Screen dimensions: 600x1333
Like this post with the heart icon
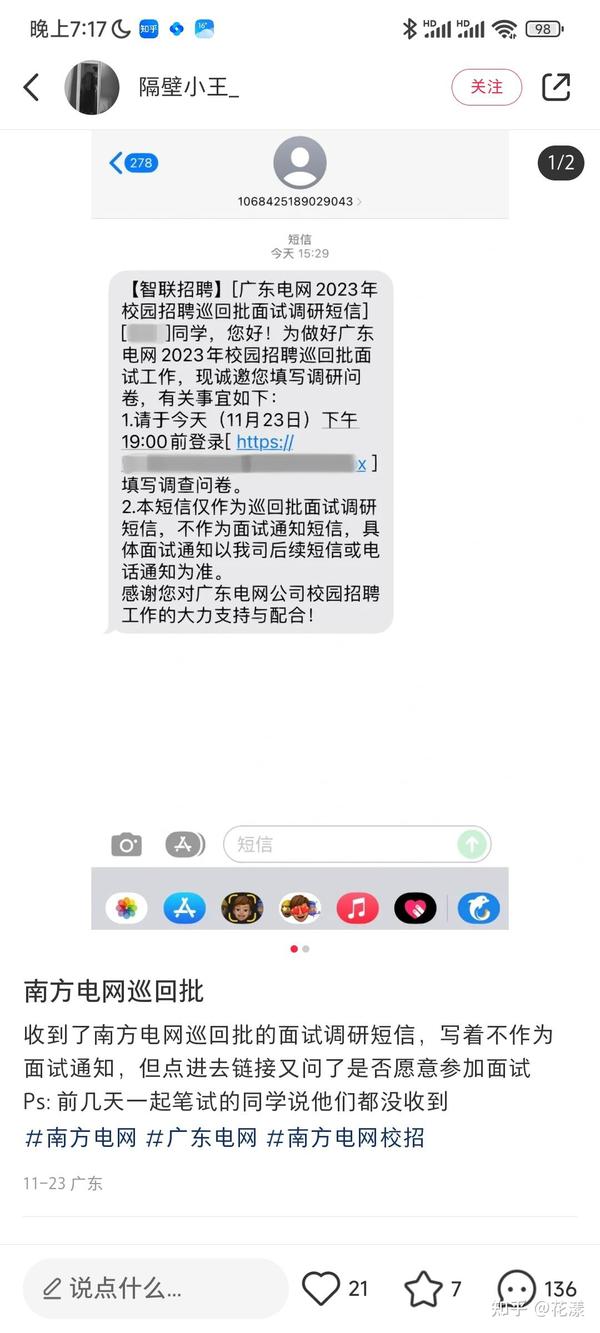[321, 1289]
